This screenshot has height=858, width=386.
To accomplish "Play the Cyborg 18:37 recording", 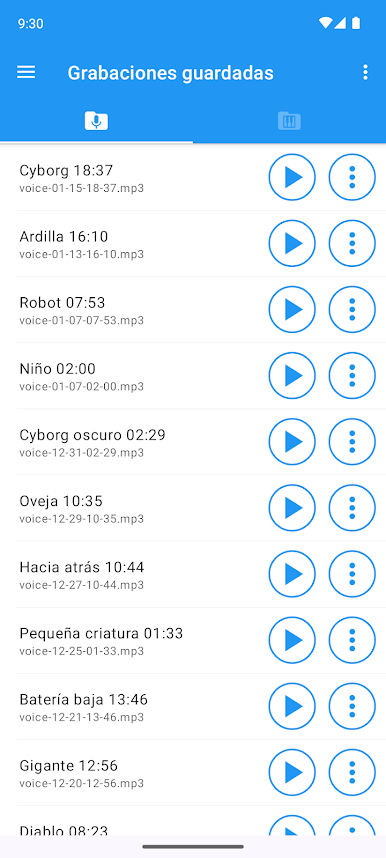I will tap(292, 177).
